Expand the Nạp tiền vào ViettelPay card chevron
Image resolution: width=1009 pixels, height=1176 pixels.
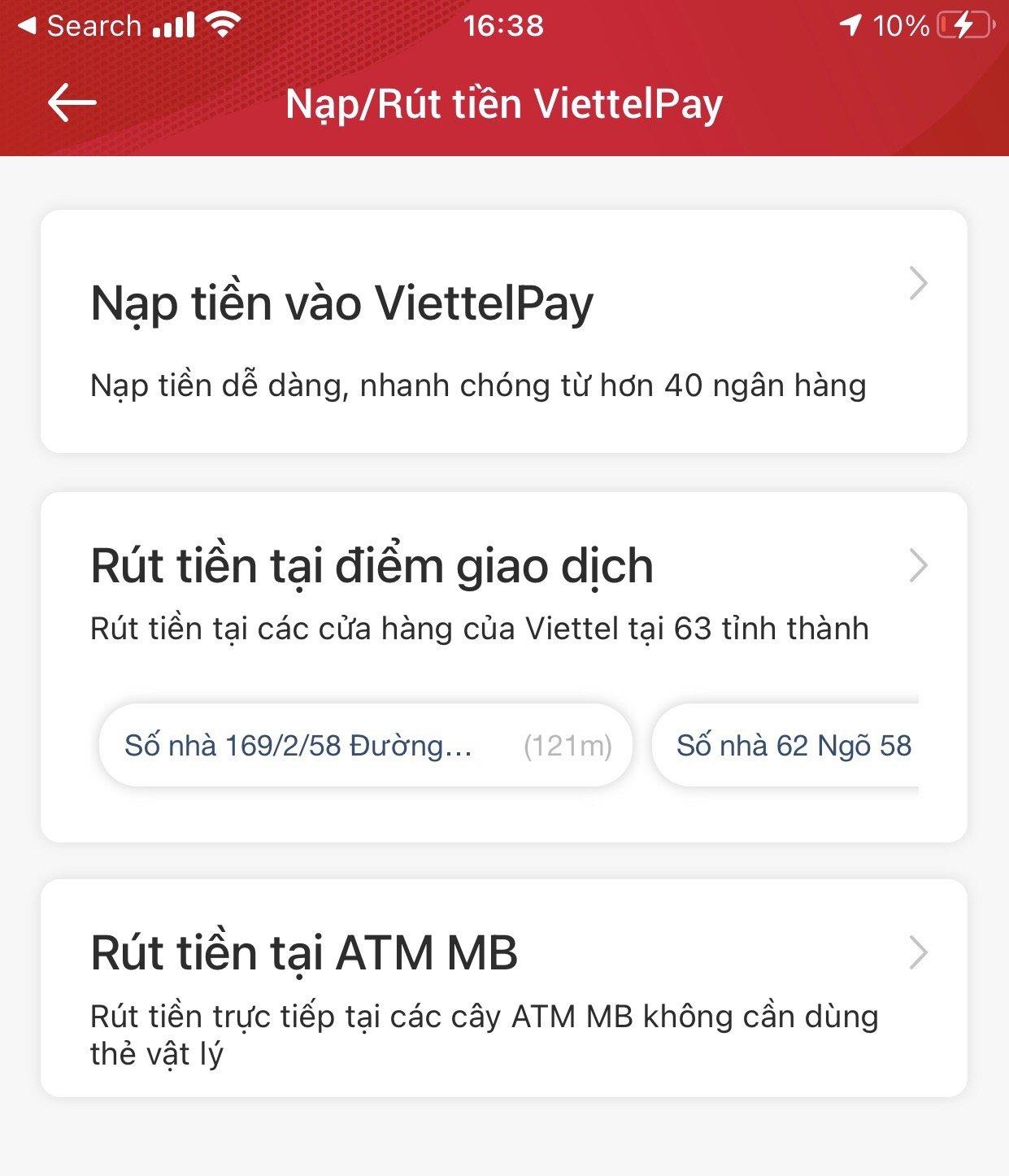pos(919,285)
